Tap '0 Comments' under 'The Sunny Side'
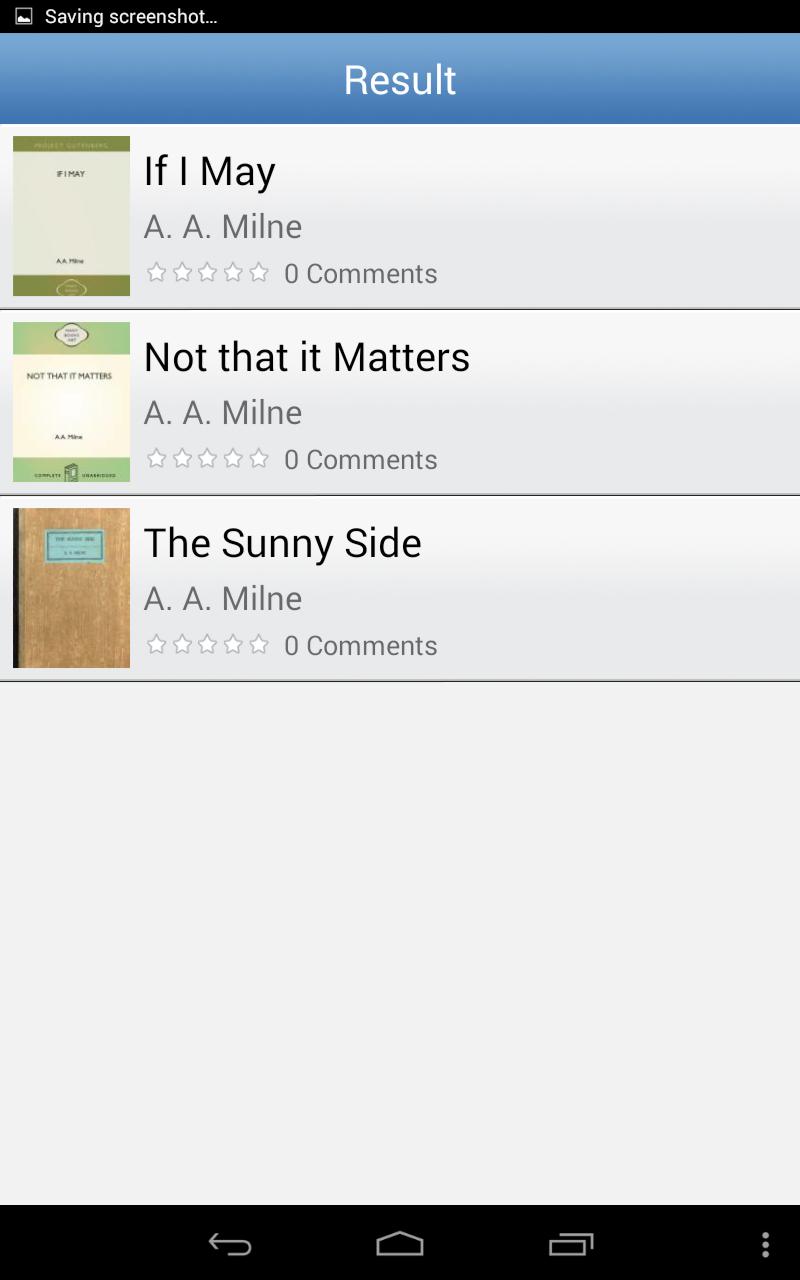800x1280 pixels. pos(361,645)
